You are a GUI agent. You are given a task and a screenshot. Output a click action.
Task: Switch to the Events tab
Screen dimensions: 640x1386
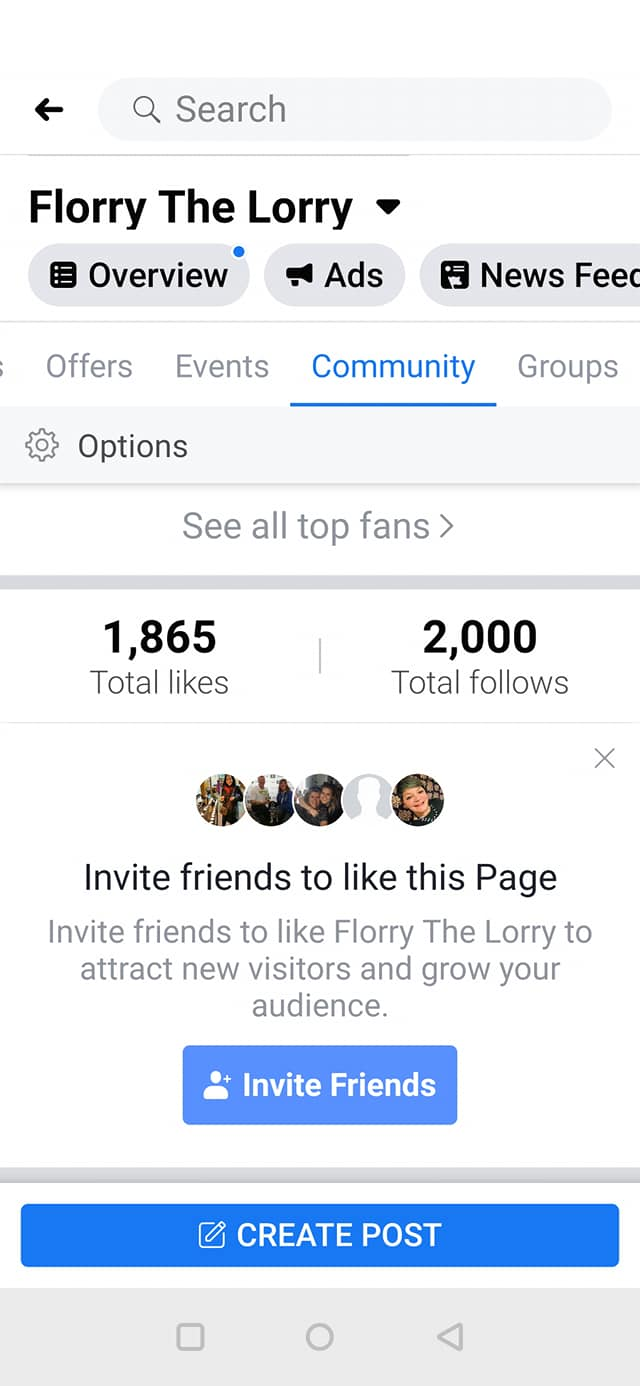coord(222,366)
